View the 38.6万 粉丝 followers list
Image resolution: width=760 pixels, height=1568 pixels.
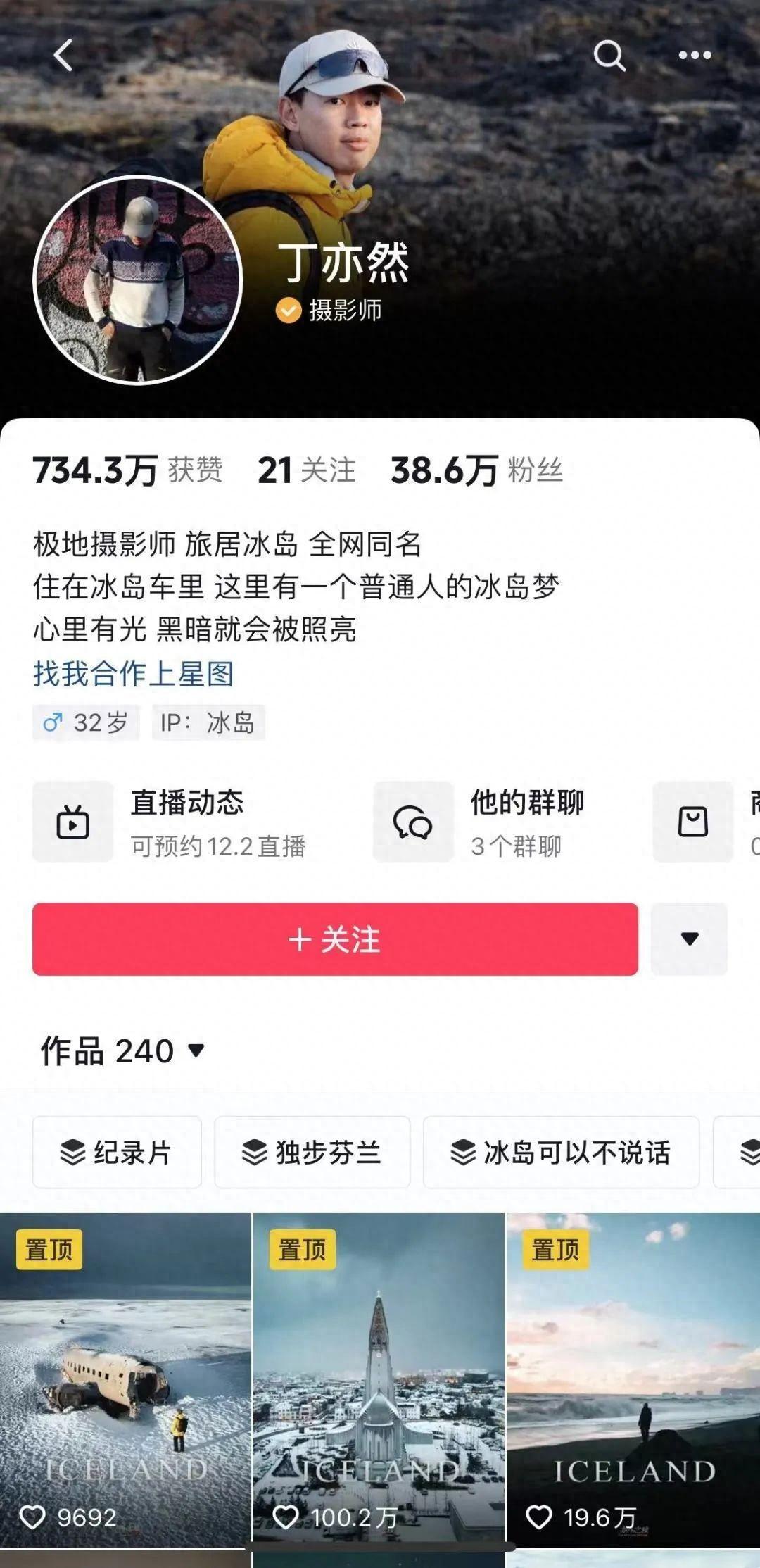click(x=476, y=470)
